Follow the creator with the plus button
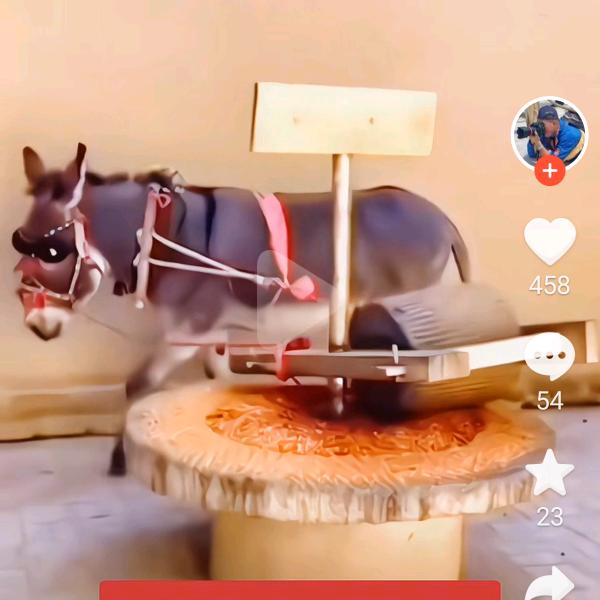This screenshot has width=600, height=600. (x=549, y=171)
